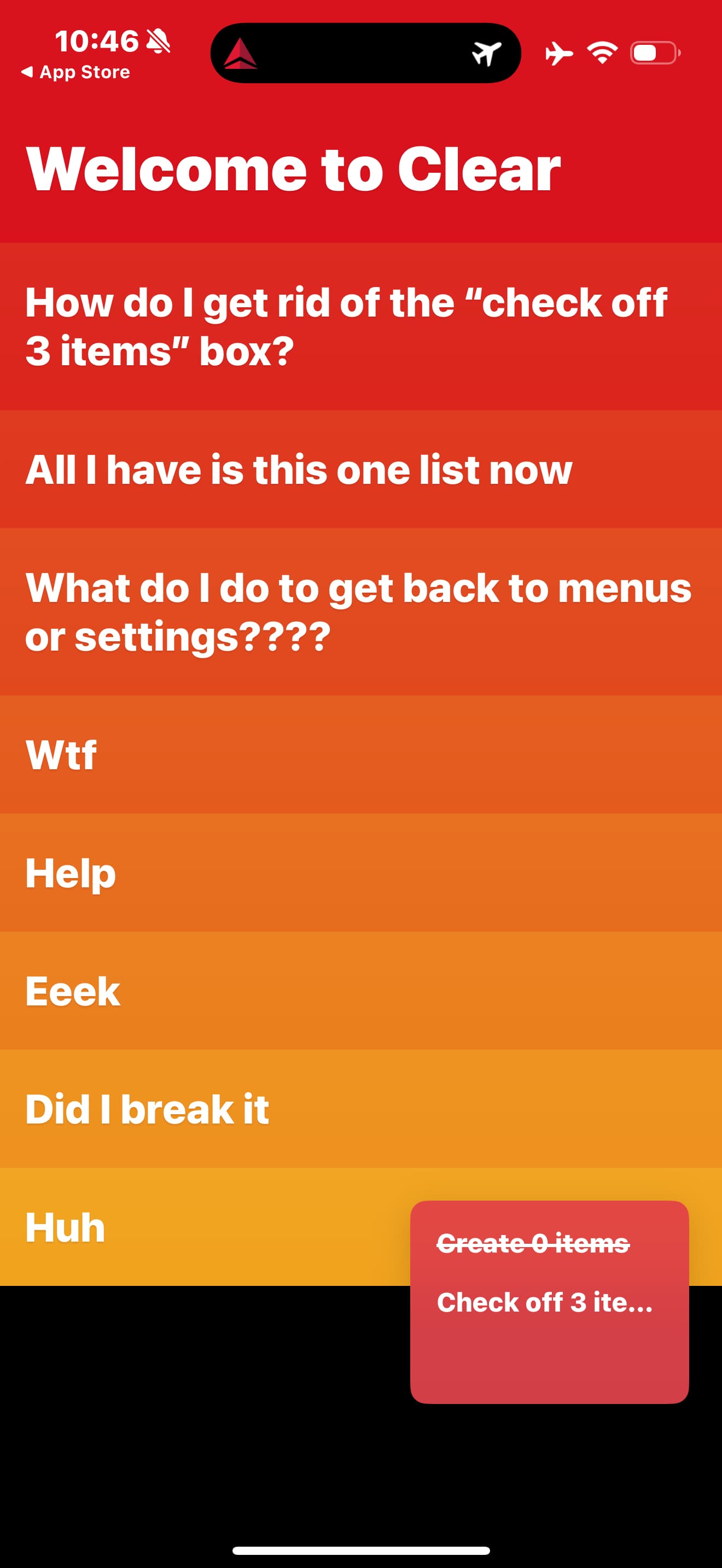722x1568 pixels.
Task: Tap the 'Wtf' list item
Action: pos(61,755)
